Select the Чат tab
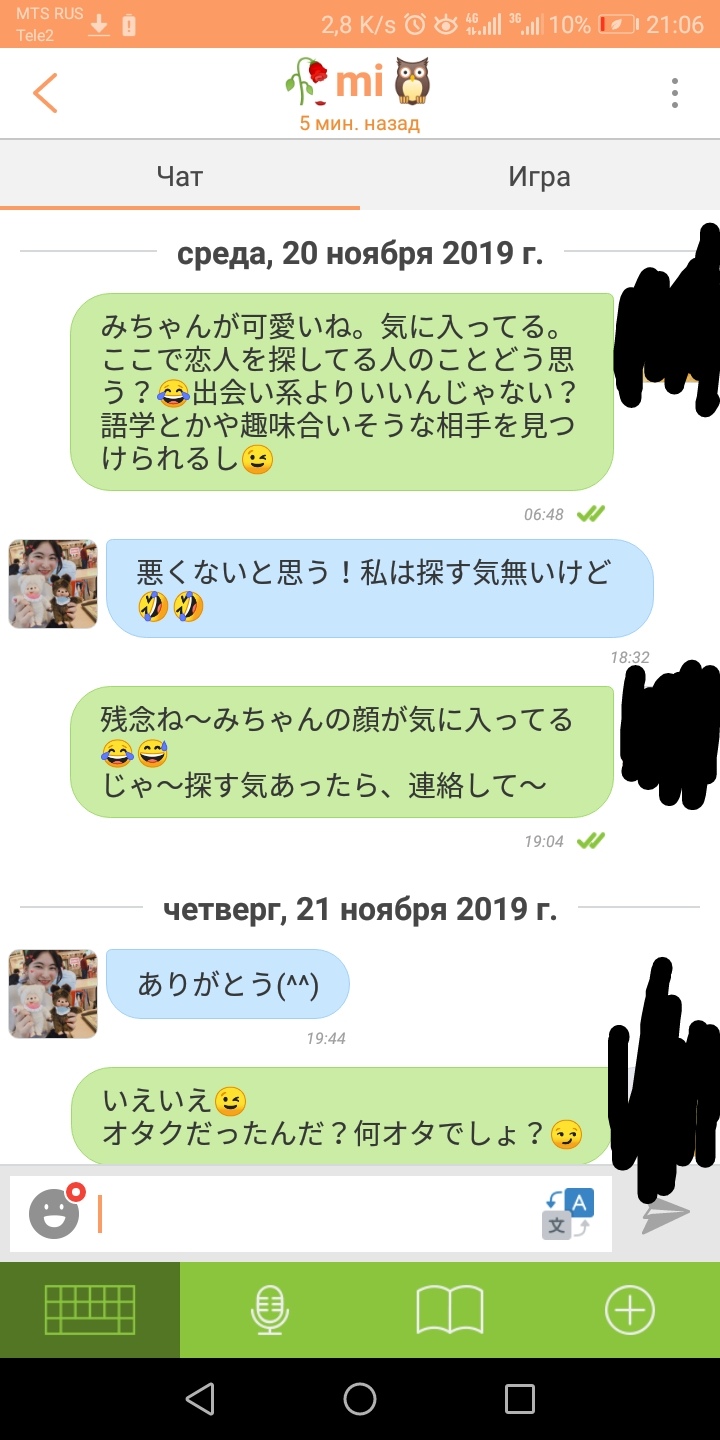 tap(180, 177)
